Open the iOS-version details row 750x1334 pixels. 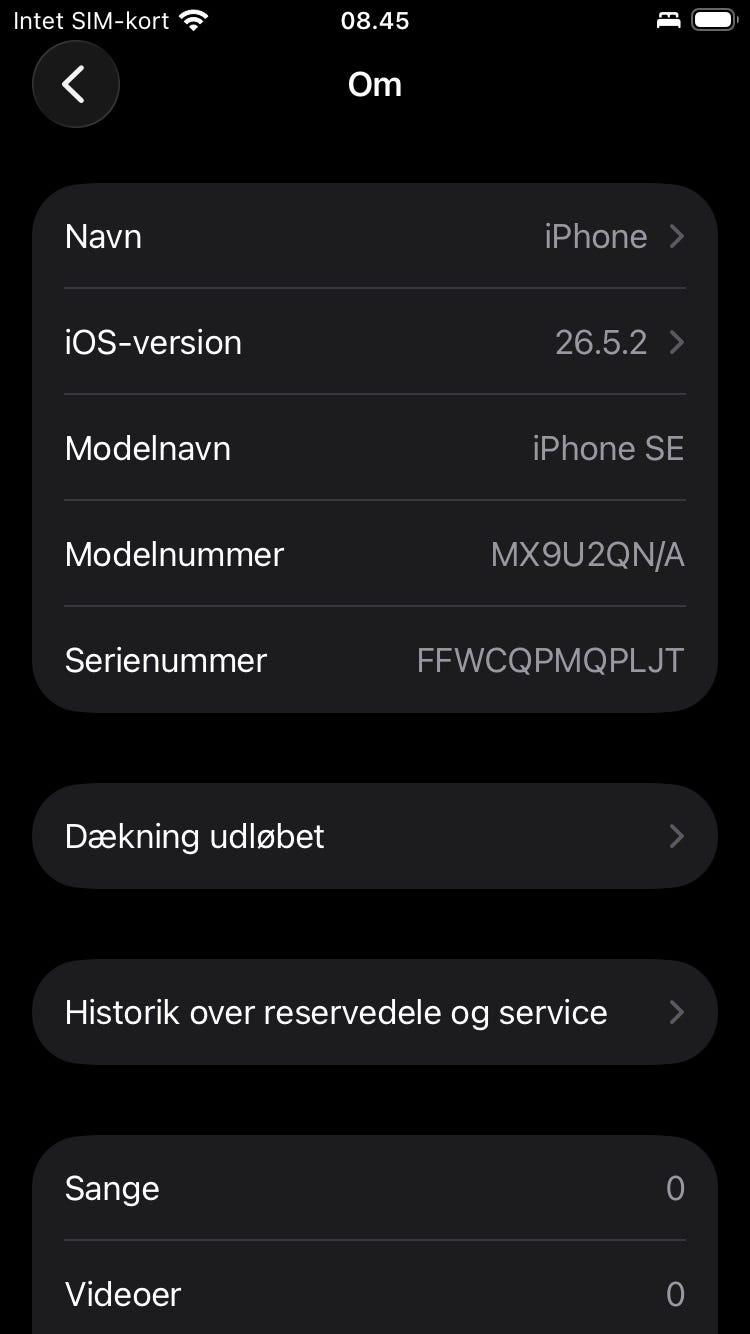pyautogui.click(x=375, y=342)
